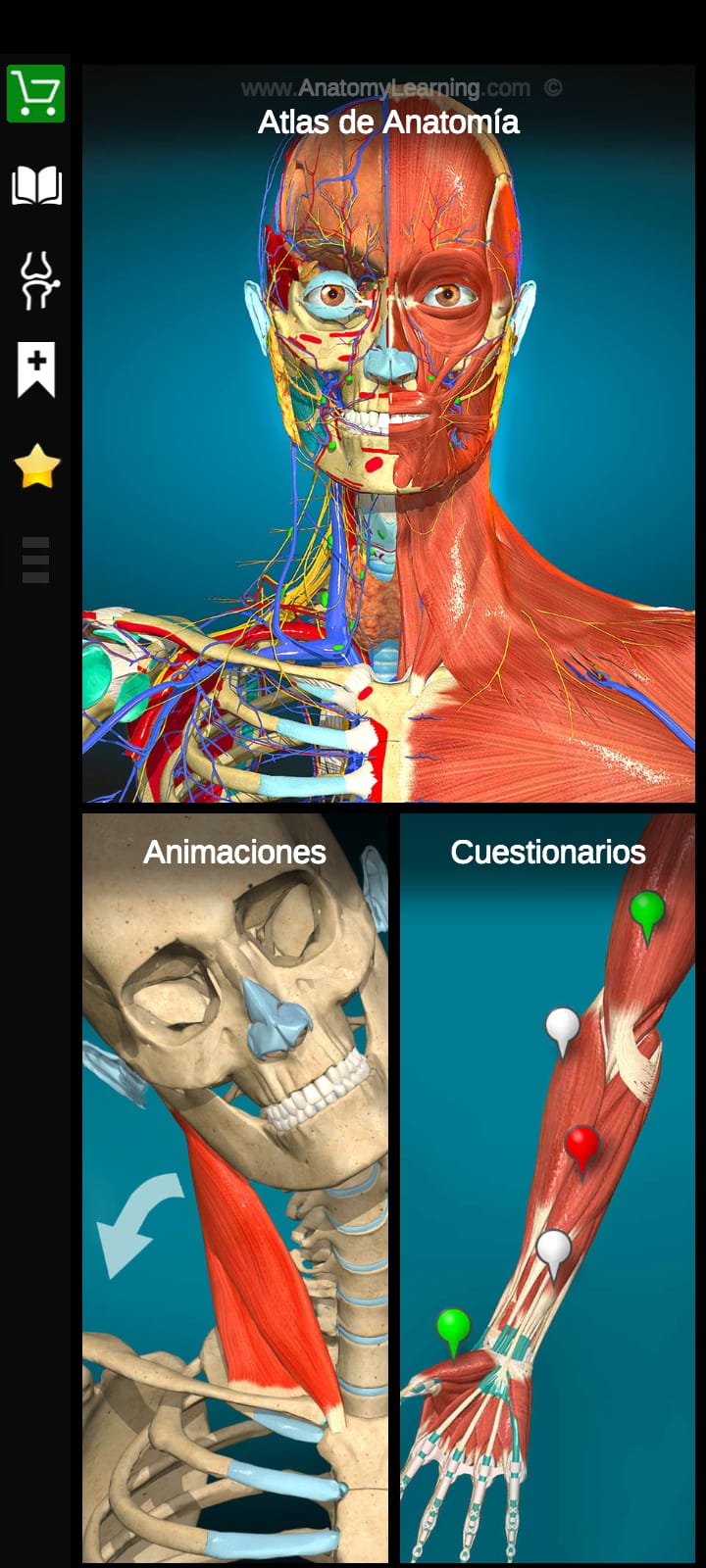Open the atlas using the book icon
706x1568 pixels.
(x=35, y=184)
